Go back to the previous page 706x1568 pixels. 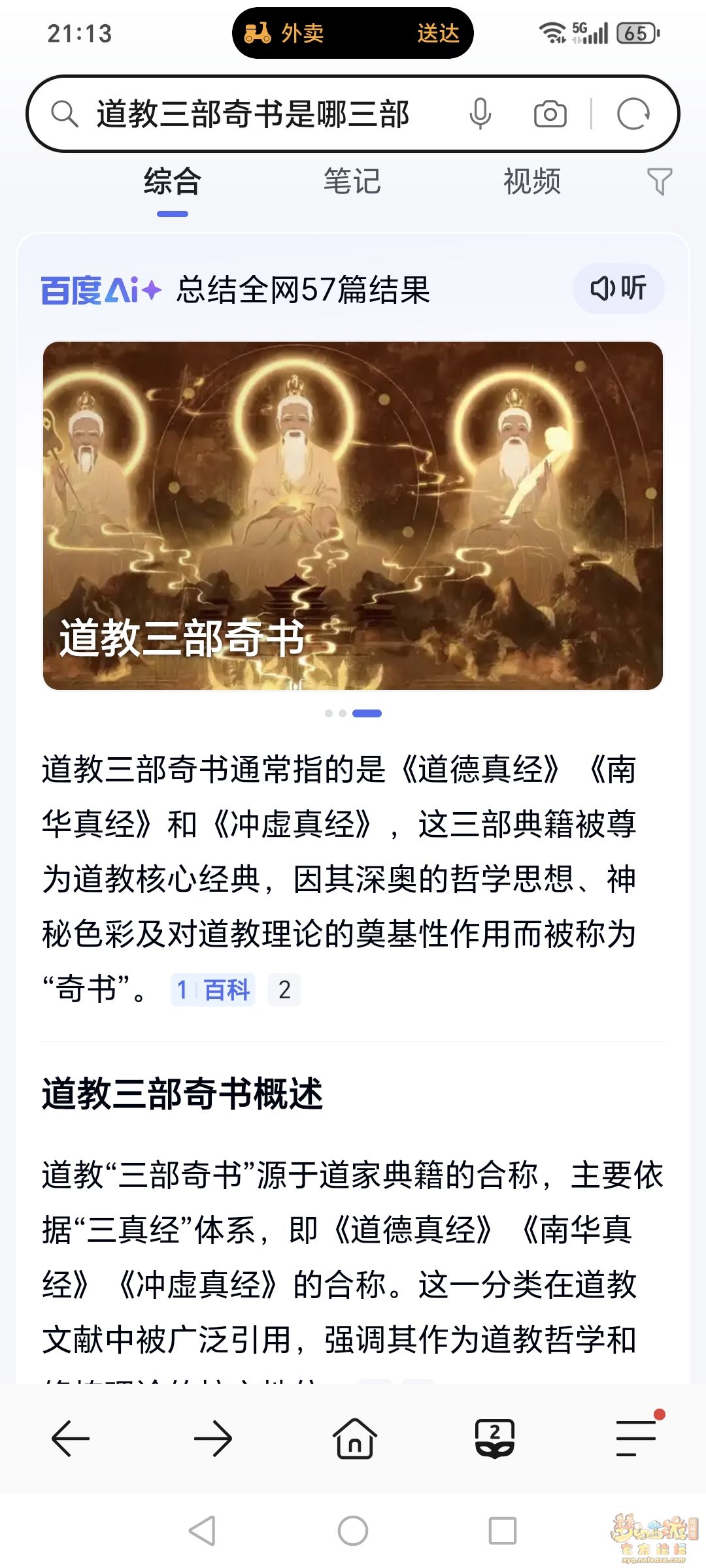(x=71, y=1438)
